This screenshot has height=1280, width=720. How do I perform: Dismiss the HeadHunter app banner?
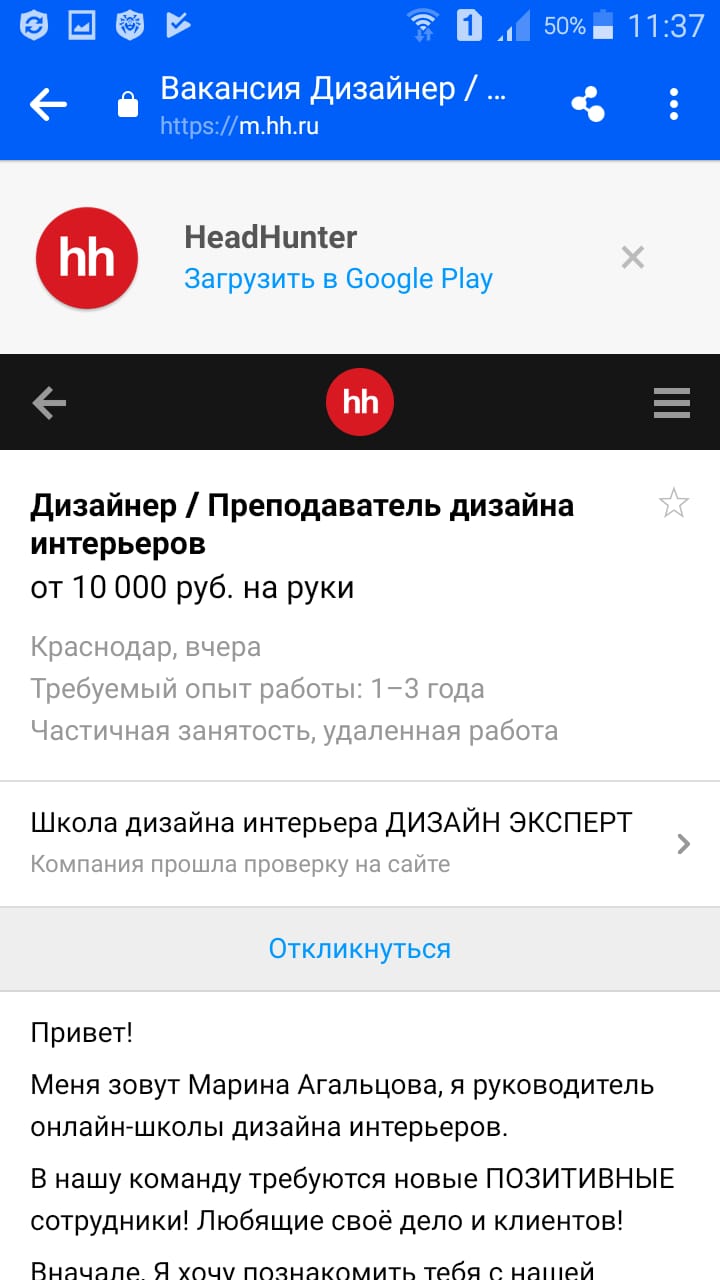coord(633,258)
